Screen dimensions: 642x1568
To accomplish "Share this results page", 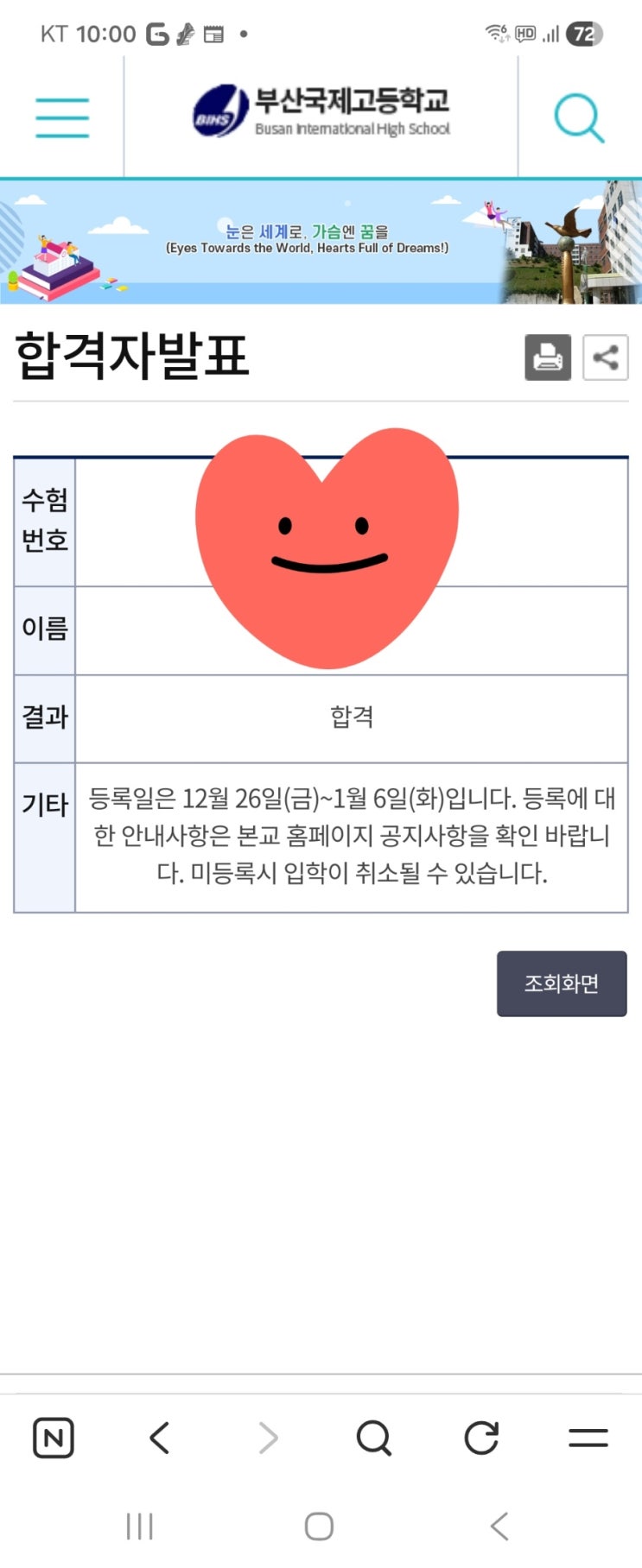I will pos(606,357).
